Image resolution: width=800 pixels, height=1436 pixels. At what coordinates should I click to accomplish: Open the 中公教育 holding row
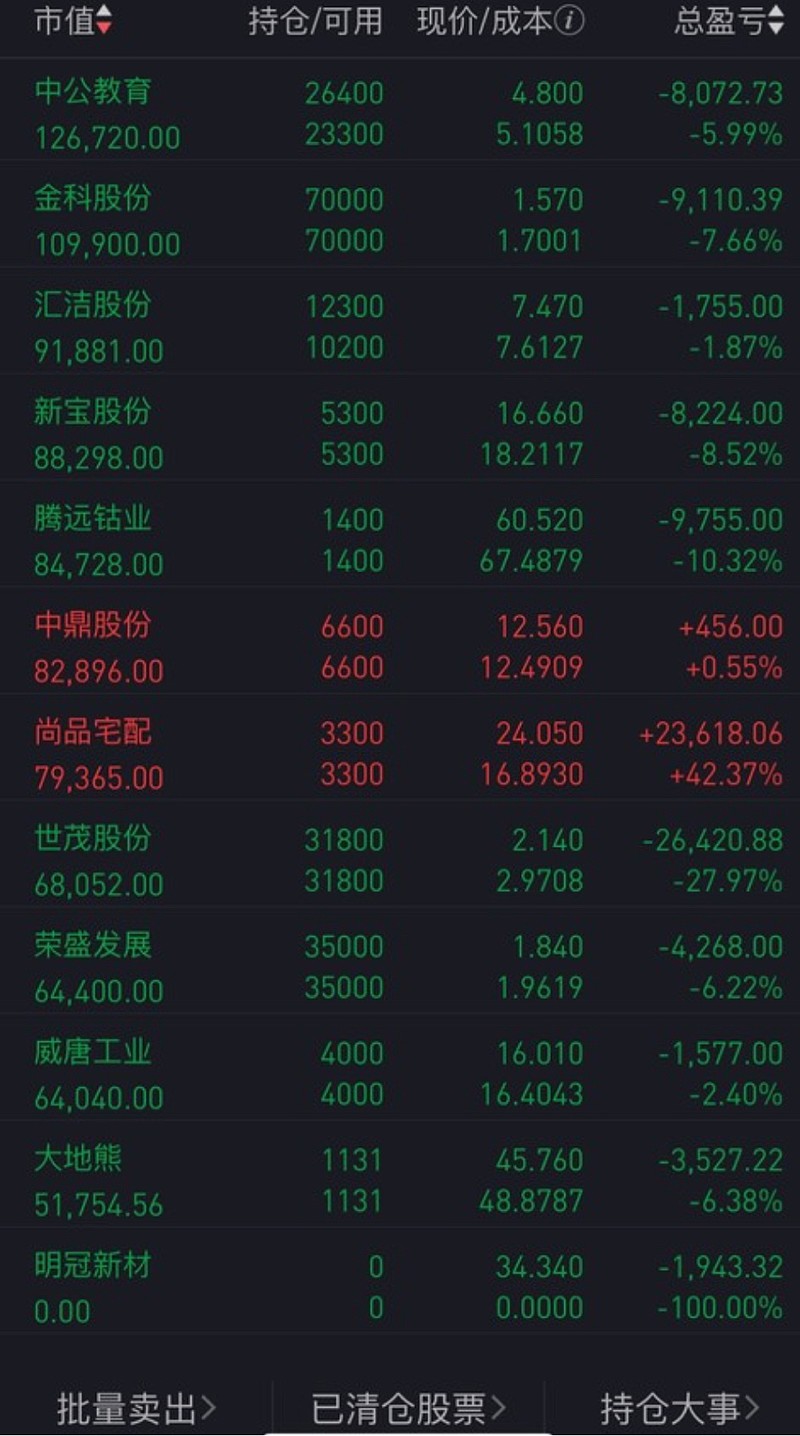click(x=400, y=113)
